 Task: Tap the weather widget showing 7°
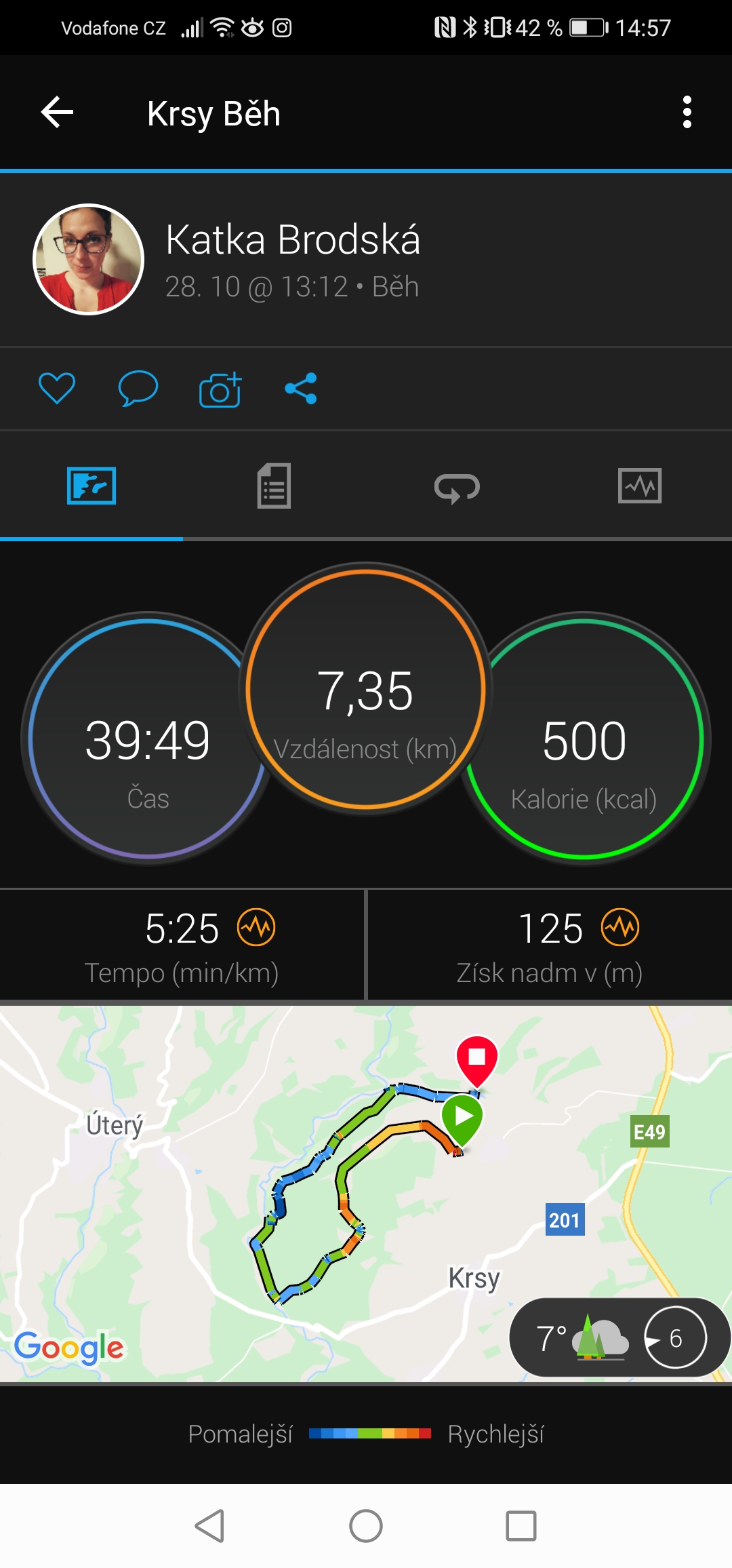click(618, 1337)
